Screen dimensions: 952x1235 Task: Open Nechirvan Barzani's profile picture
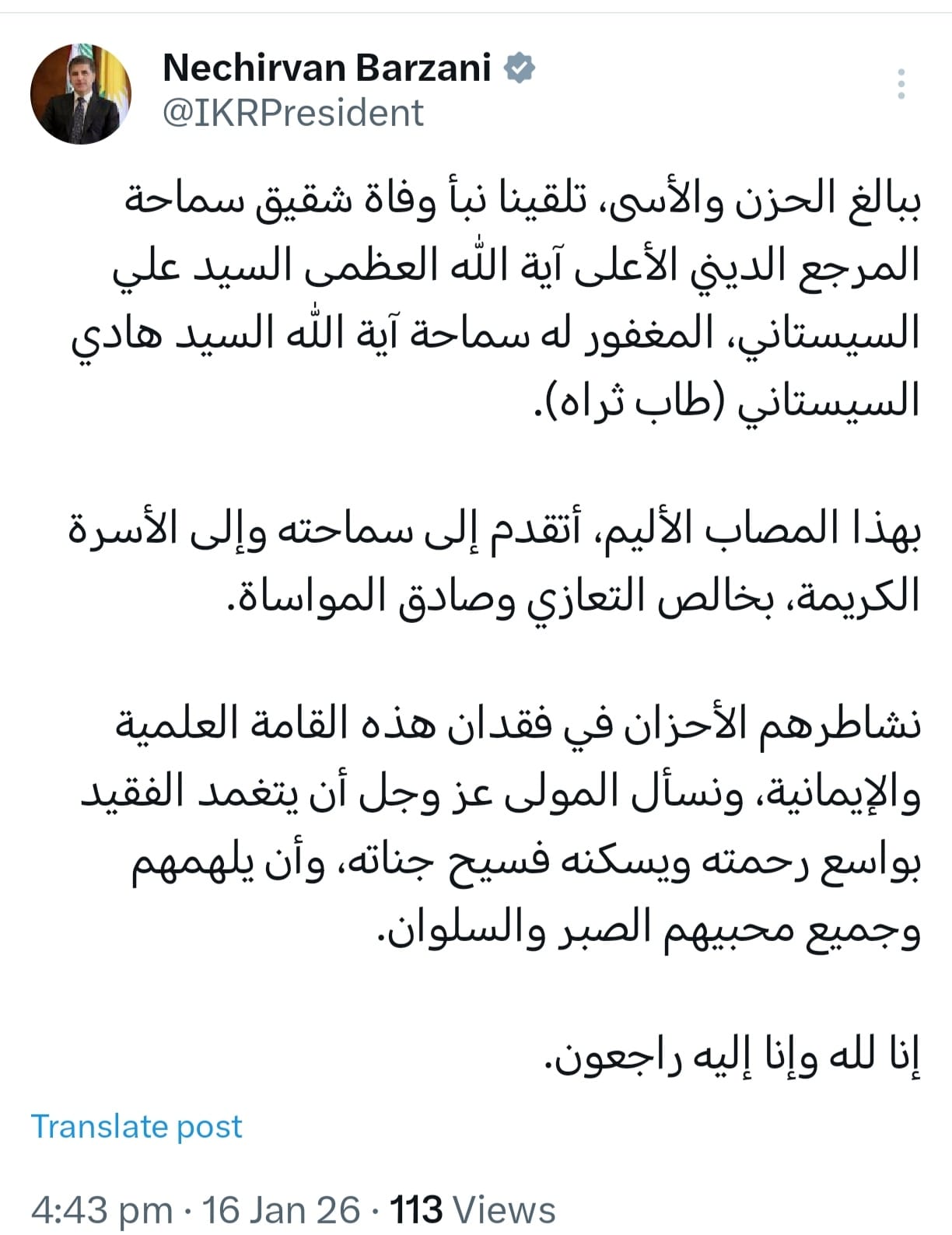[x=81, y=94]
